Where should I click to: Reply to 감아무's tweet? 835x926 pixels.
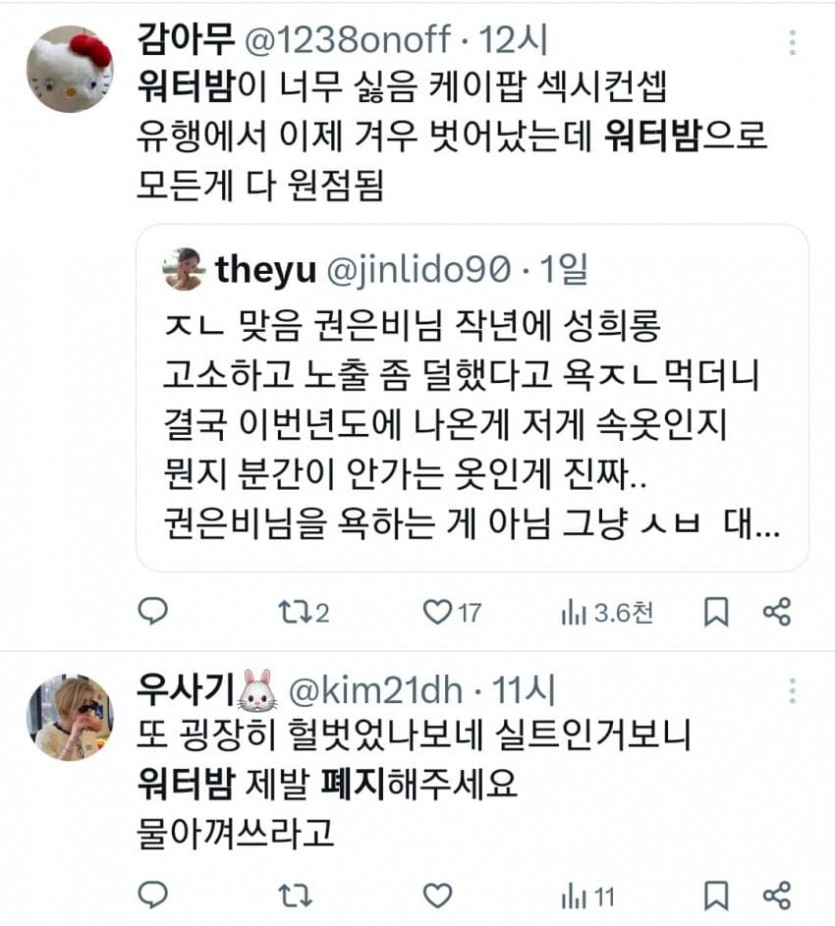point(152,612)
